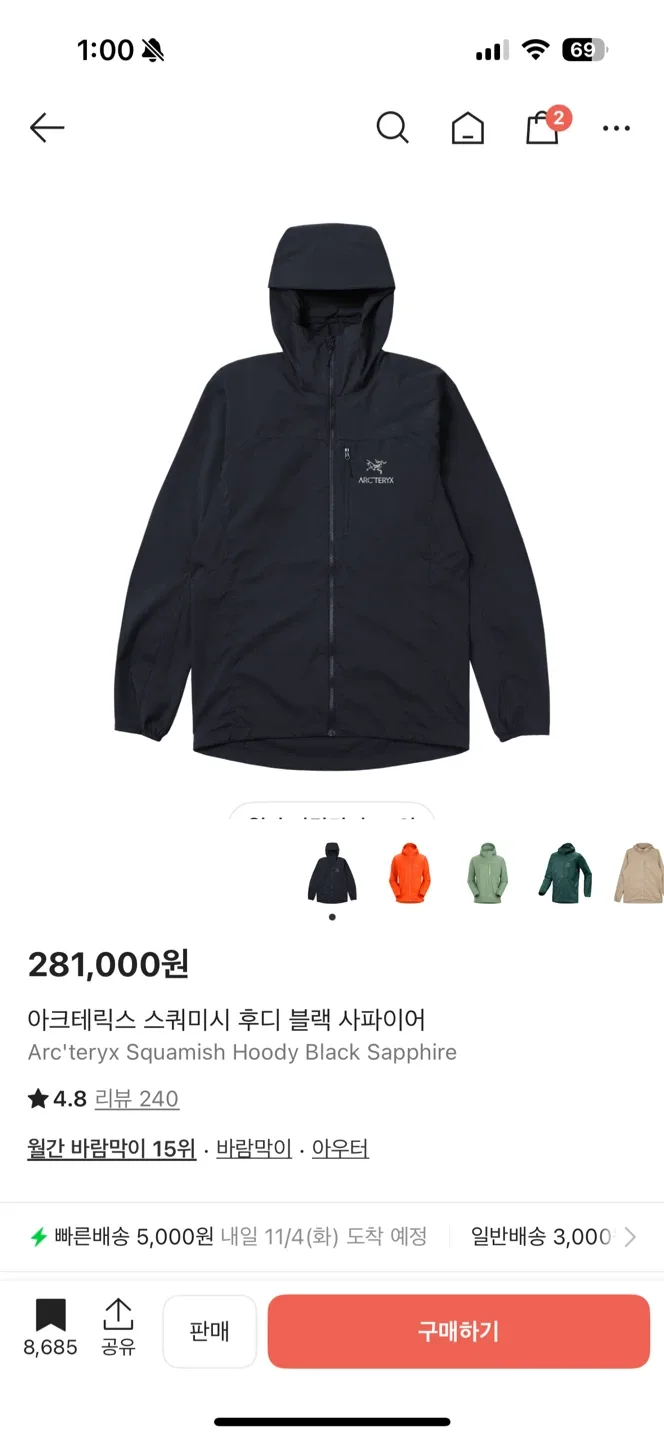Open the 아우터 category link
The image size is (664, 1440).
(x=340, y=1149)
